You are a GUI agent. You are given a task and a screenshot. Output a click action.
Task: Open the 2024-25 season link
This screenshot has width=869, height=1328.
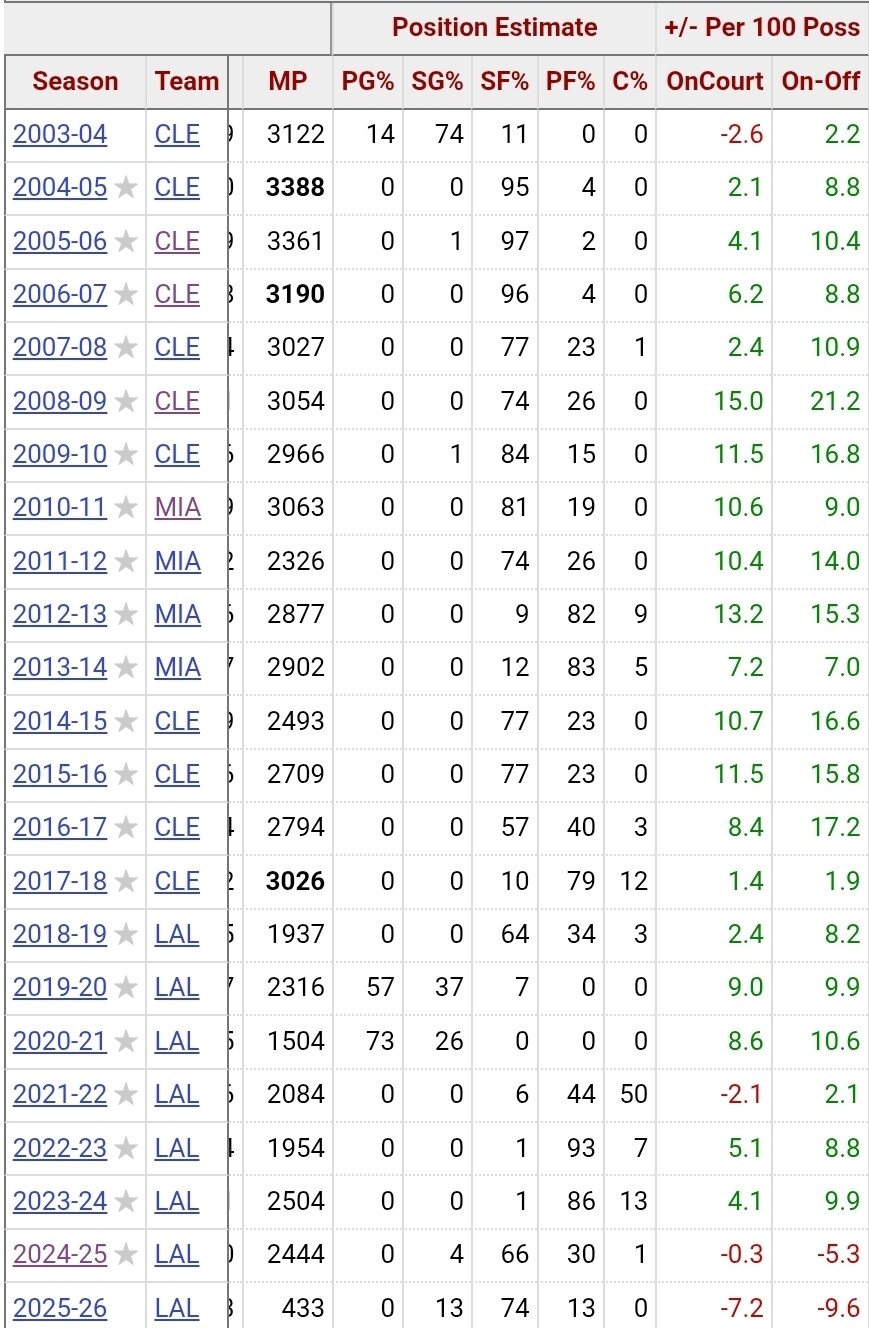click(x=60, y=1254)
